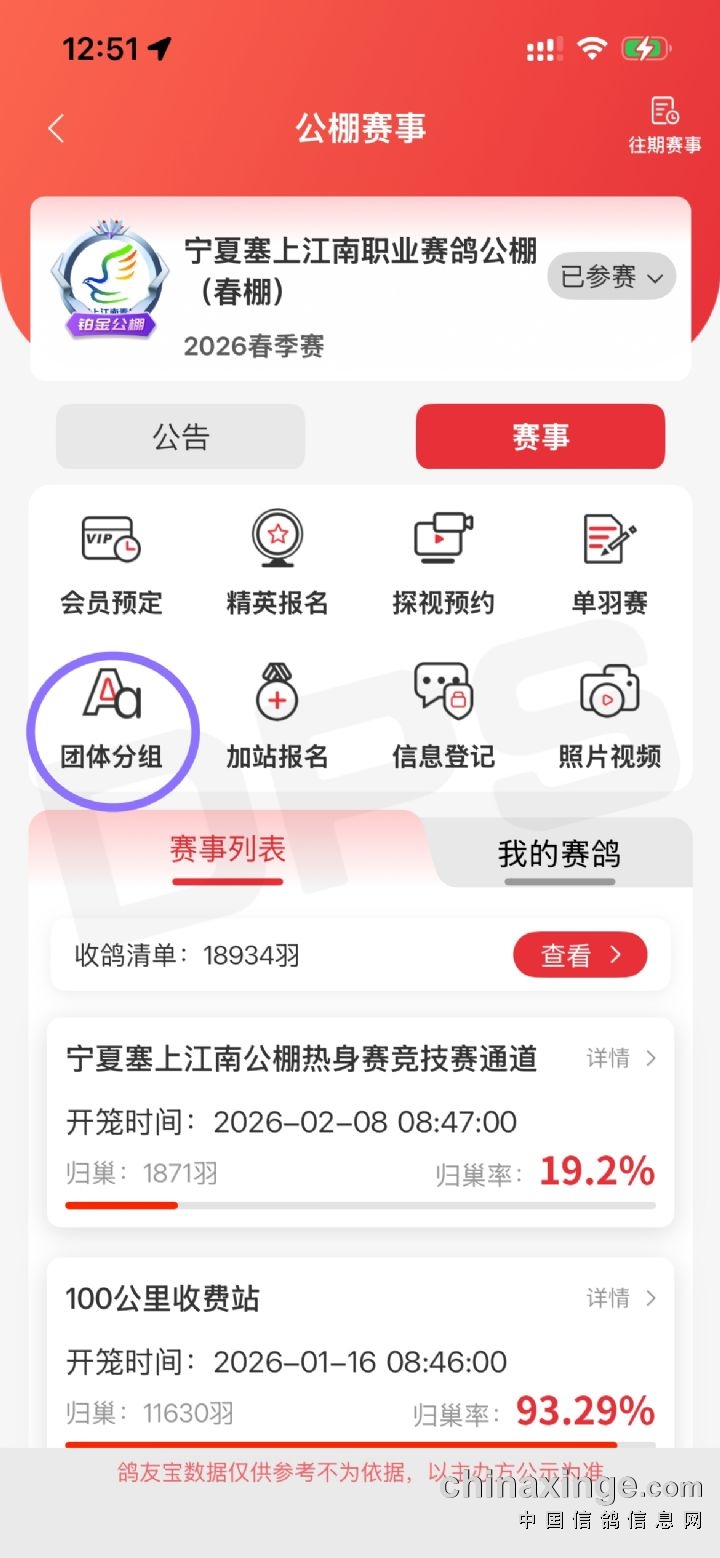Open 信息登记 info registration
This screenshot has height=1558, width=720.
point(443,718)
